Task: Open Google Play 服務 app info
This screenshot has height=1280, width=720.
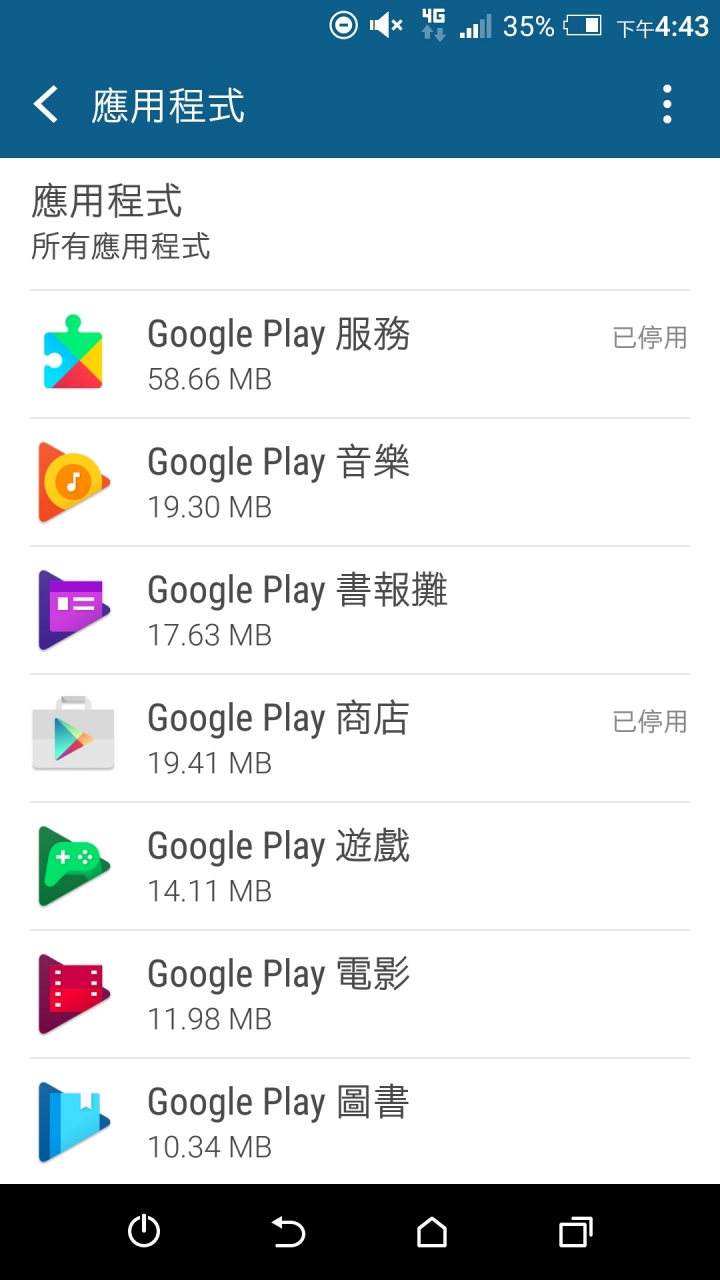Action: pos(360,354)
